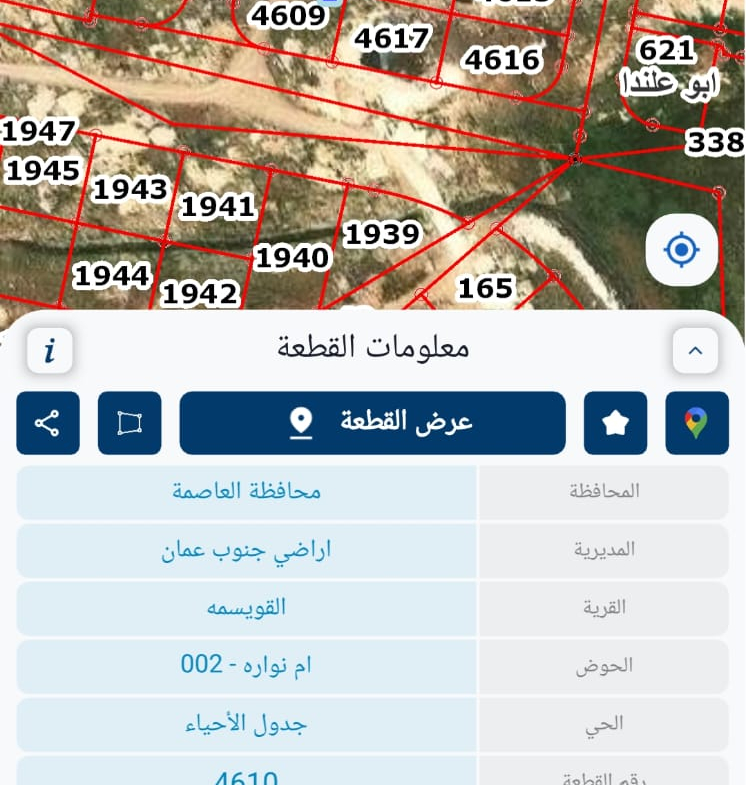746x785 pixels.
Task: Select parcel 1939 on the map
Action: [x=381, y=235]
